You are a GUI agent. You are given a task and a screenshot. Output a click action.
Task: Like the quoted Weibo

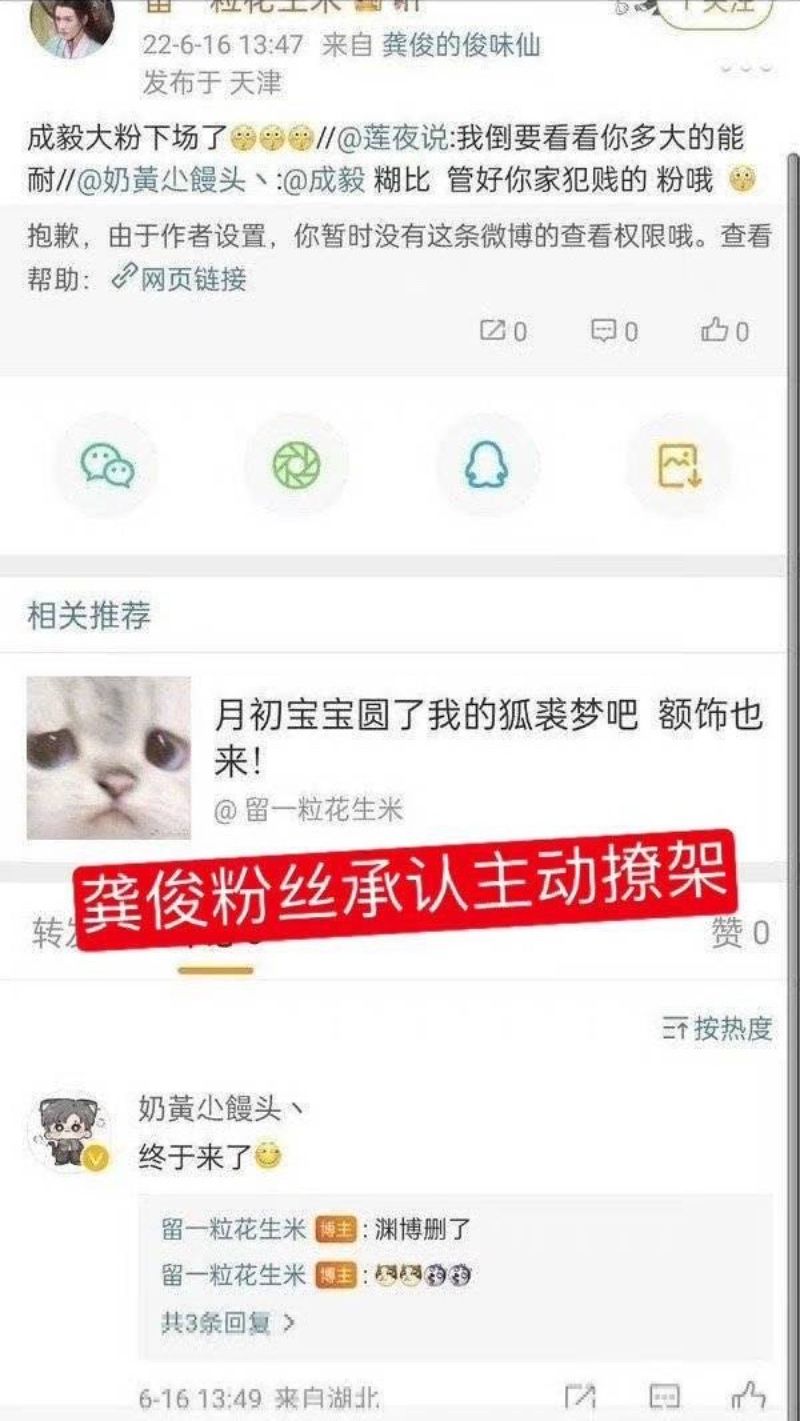[x=725, y=331]
